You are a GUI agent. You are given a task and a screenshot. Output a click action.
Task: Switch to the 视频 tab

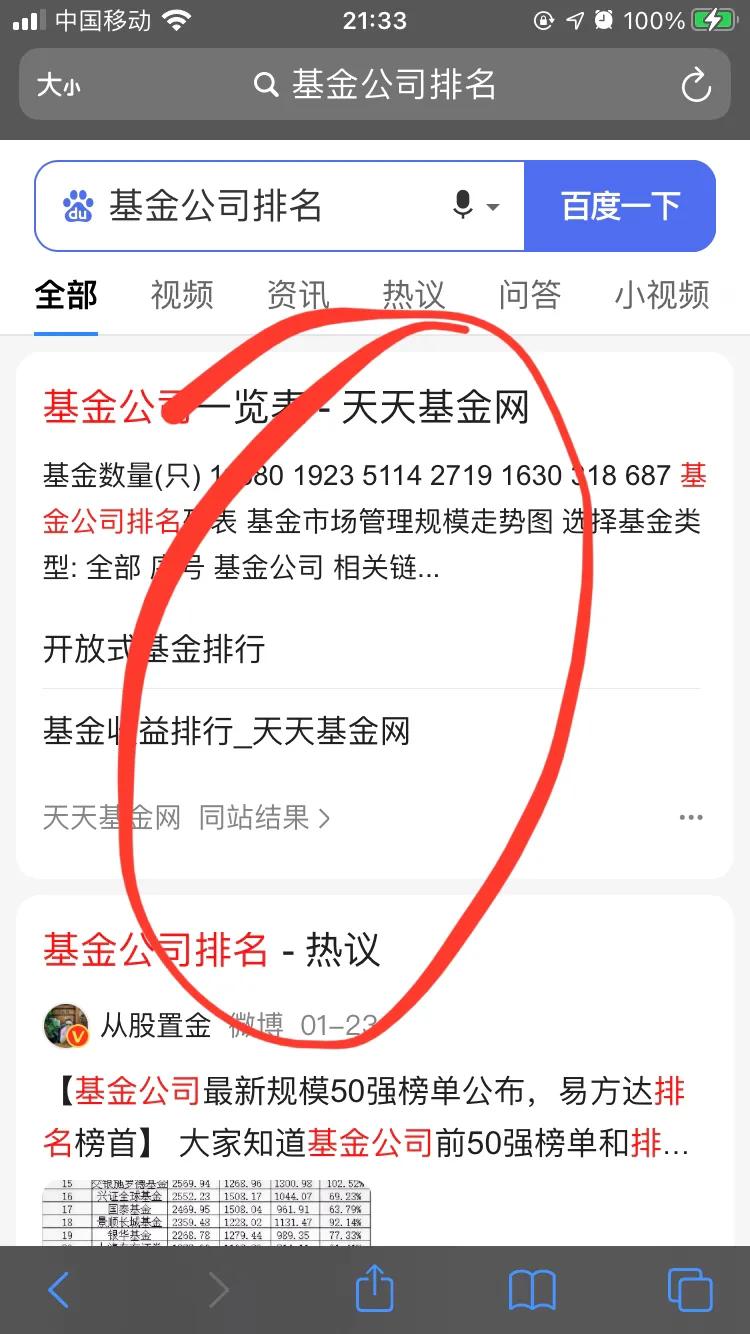pyautogui.click(x=181, y=295)
